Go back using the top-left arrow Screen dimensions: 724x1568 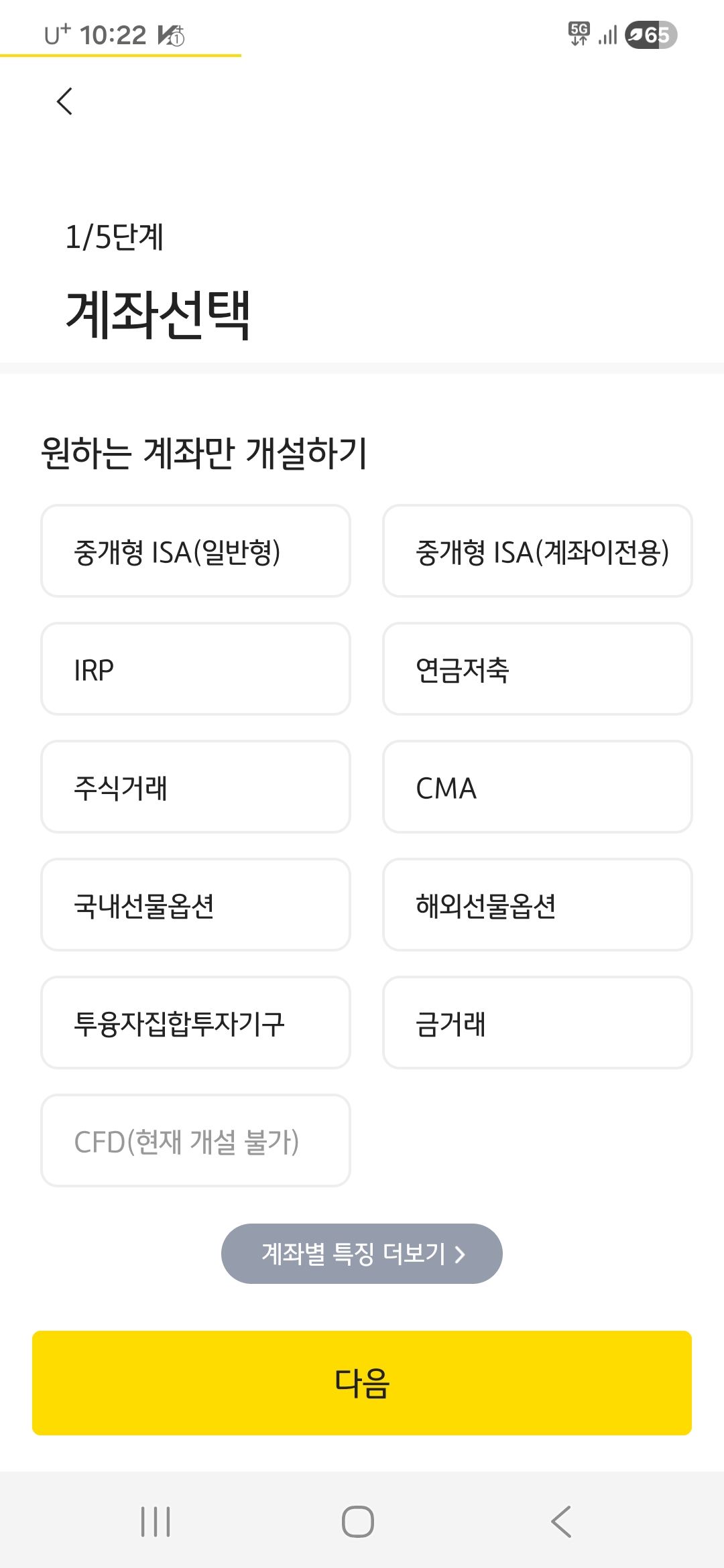[x=65, y=101]
